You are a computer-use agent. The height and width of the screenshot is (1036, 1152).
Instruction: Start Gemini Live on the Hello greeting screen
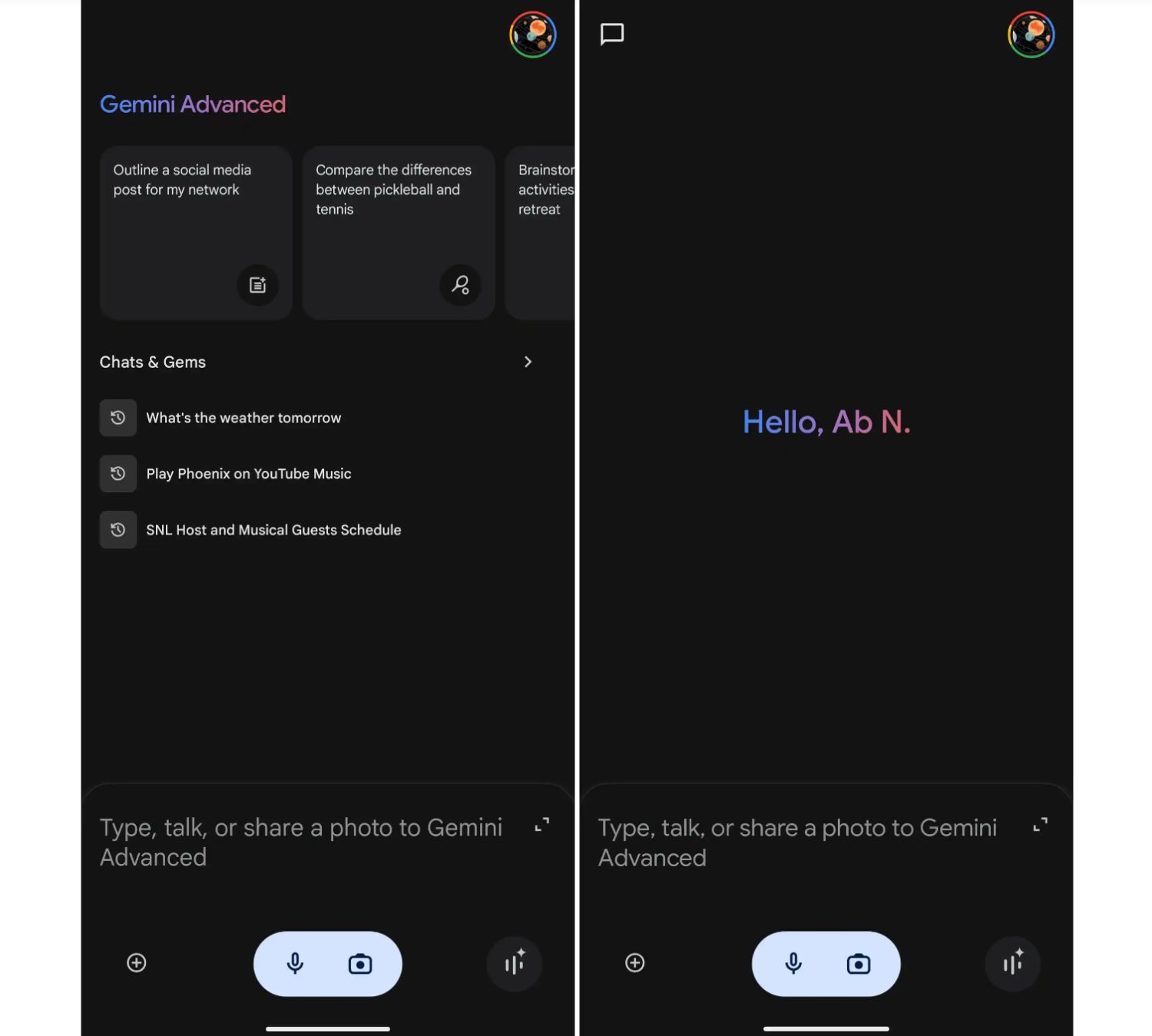pos(1012,964)
